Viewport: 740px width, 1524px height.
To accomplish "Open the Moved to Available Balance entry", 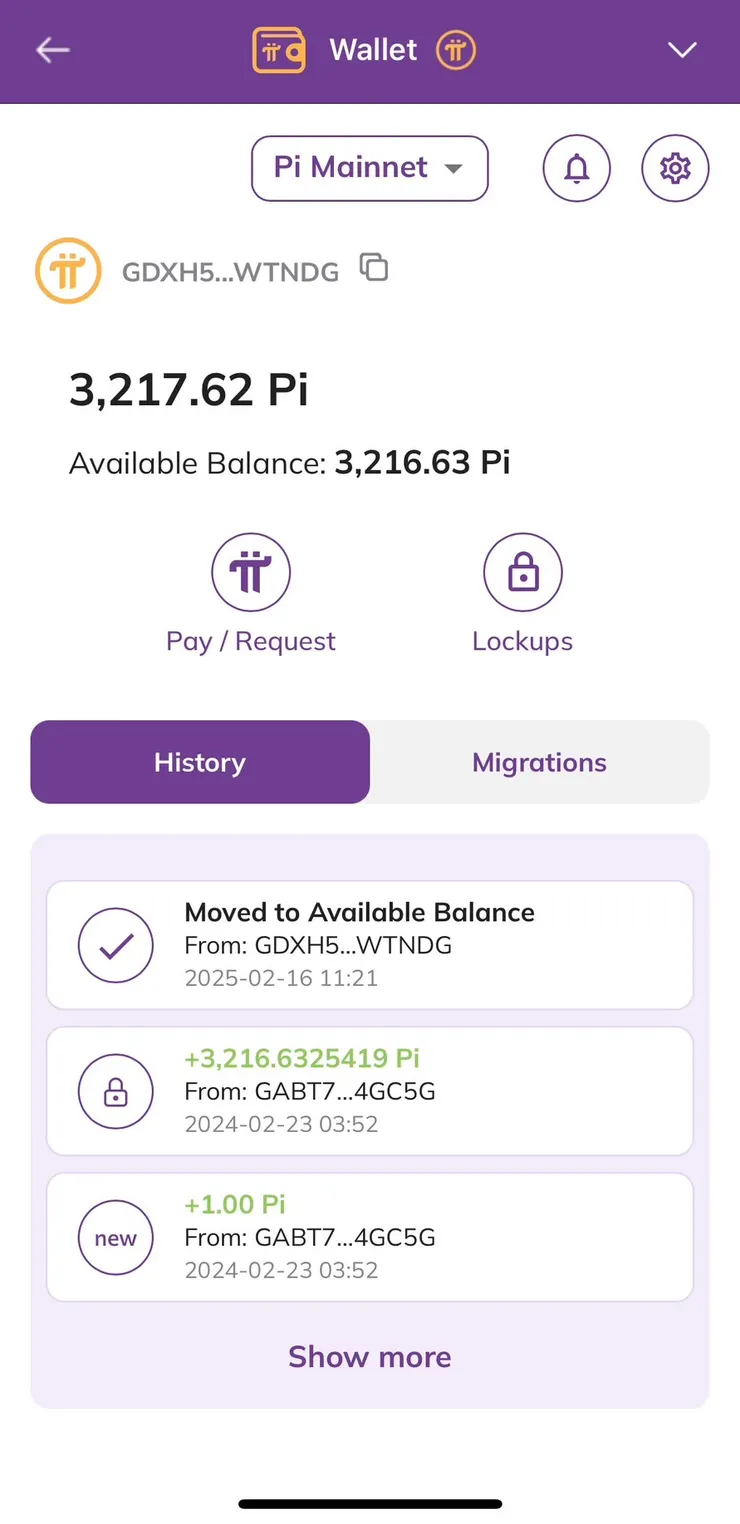I will [370, 945].
